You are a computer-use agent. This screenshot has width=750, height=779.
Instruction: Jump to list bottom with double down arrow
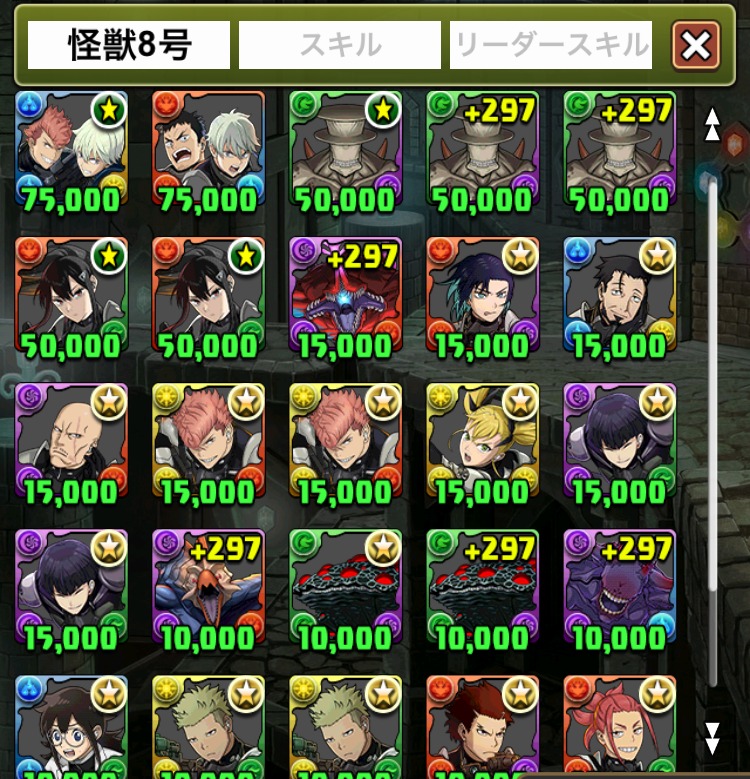pos(712,738)
